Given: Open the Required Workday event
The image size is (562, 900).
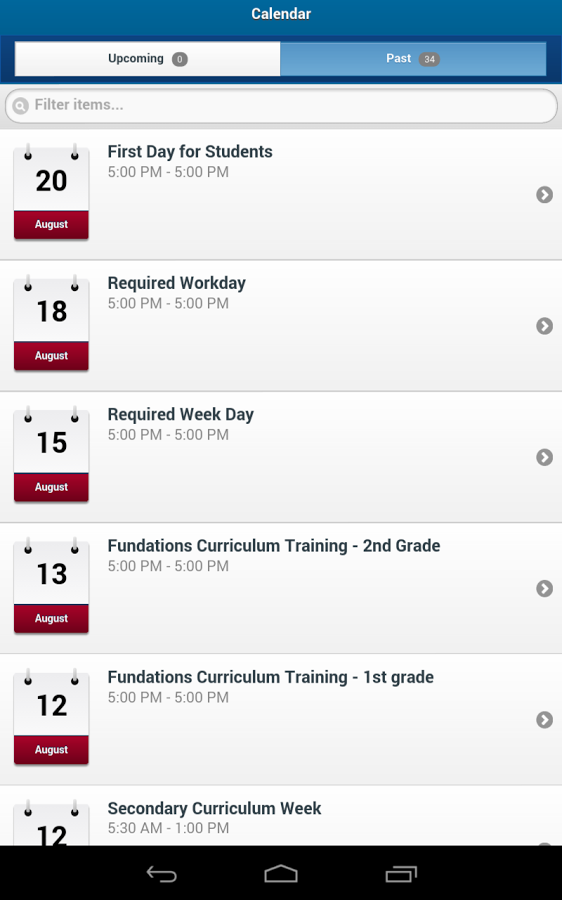Looking at the screenshot, I should coord(281,326).
